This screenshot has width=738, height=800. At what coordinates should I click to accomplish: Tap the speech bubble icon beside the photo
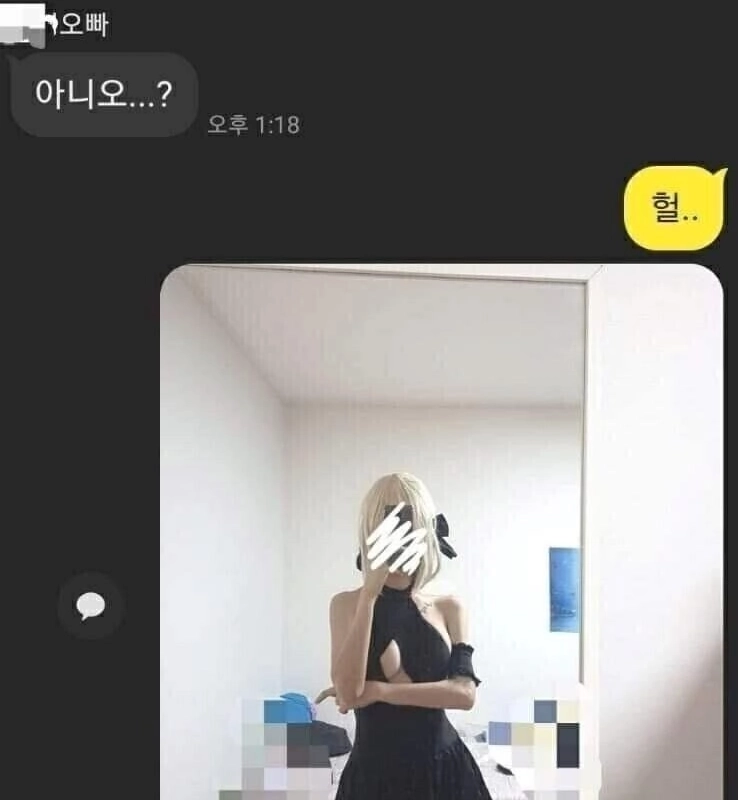pos(91,605)
